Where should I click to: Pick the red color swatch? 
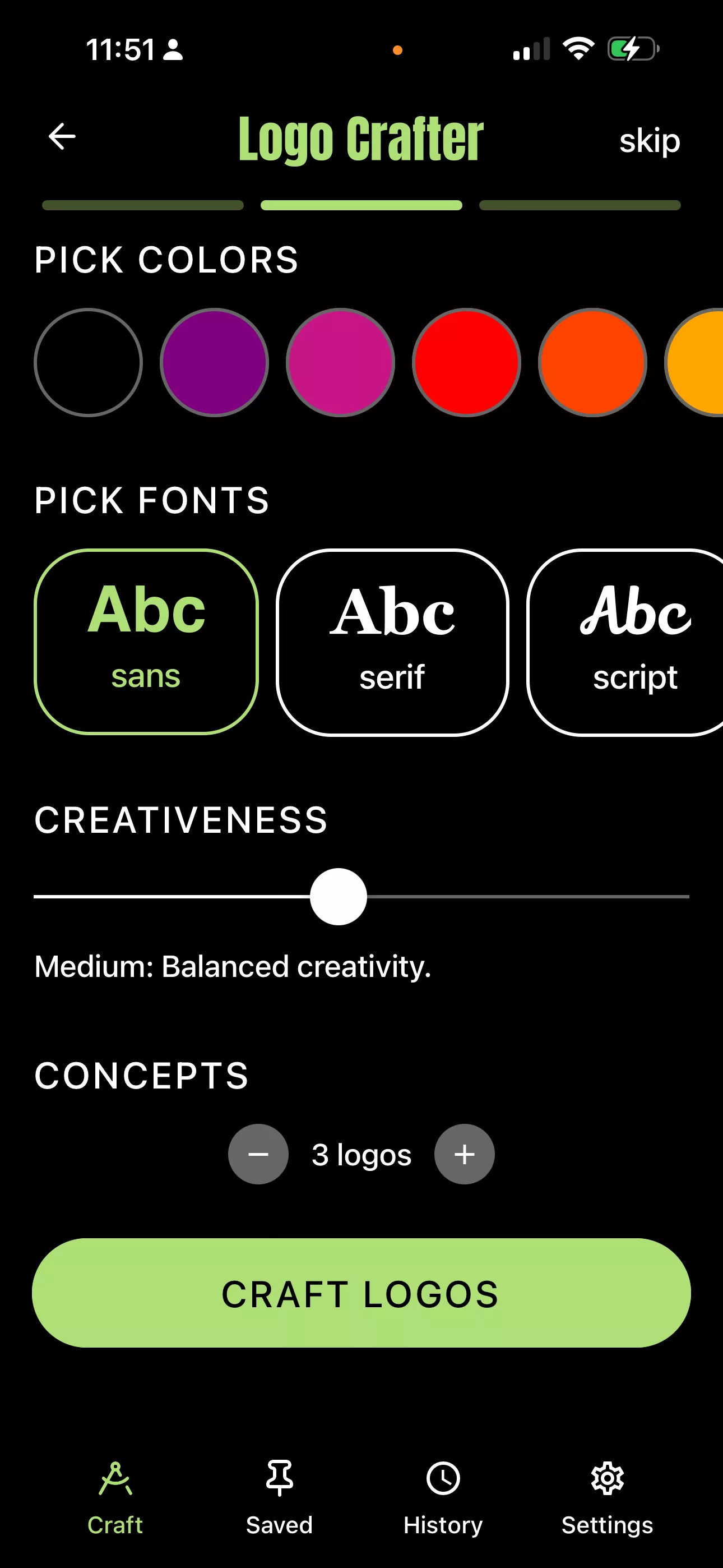pyautogui.click(x=466, y=363)
